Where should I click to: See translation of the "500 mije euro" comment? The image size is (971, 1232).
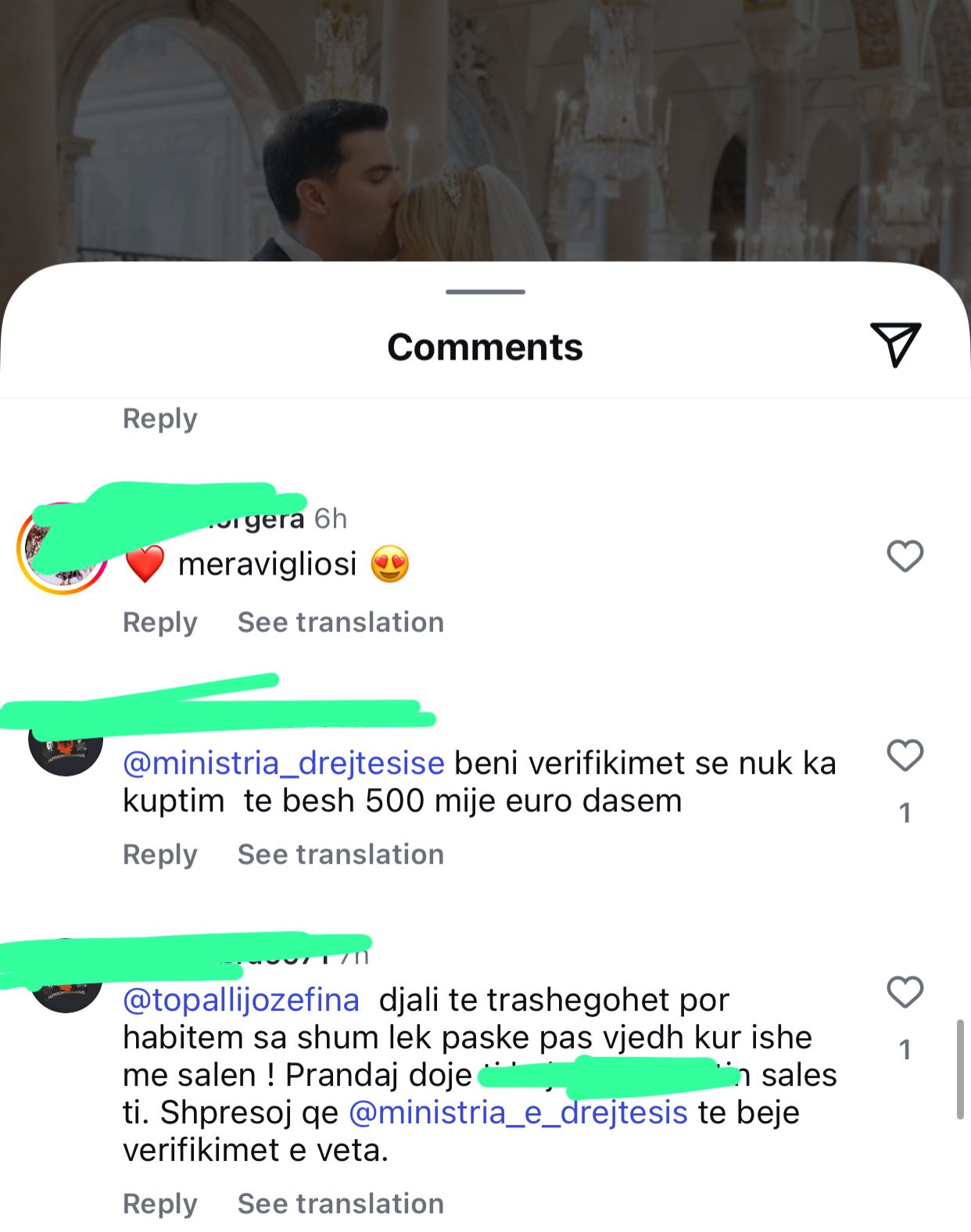click(340, 854)
